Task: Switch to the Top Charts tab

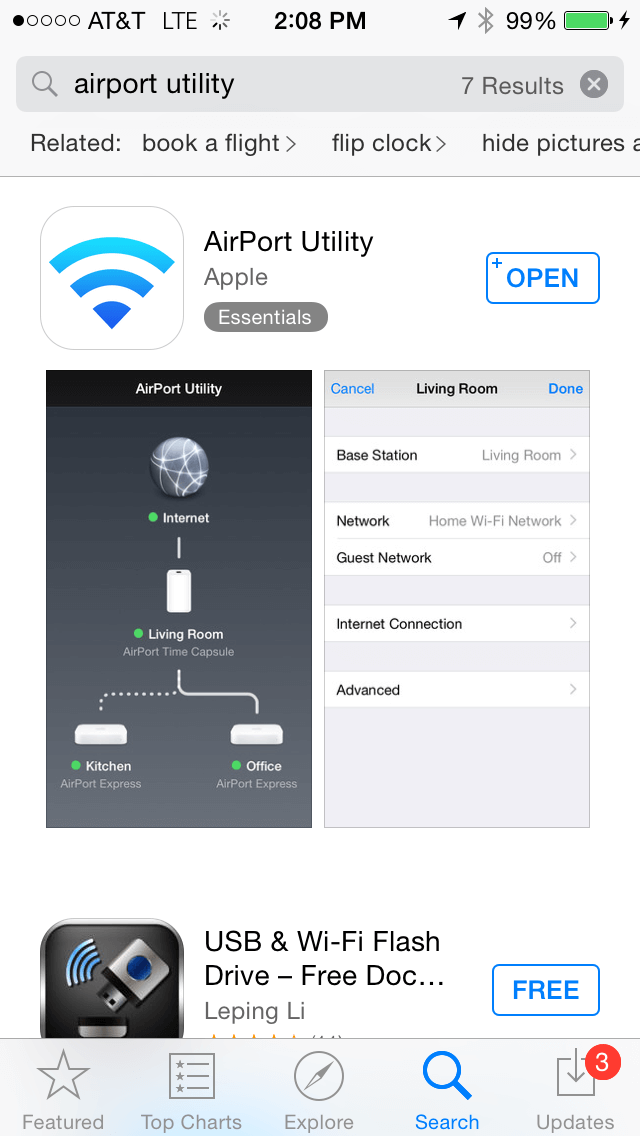Action: [191, 1092]
